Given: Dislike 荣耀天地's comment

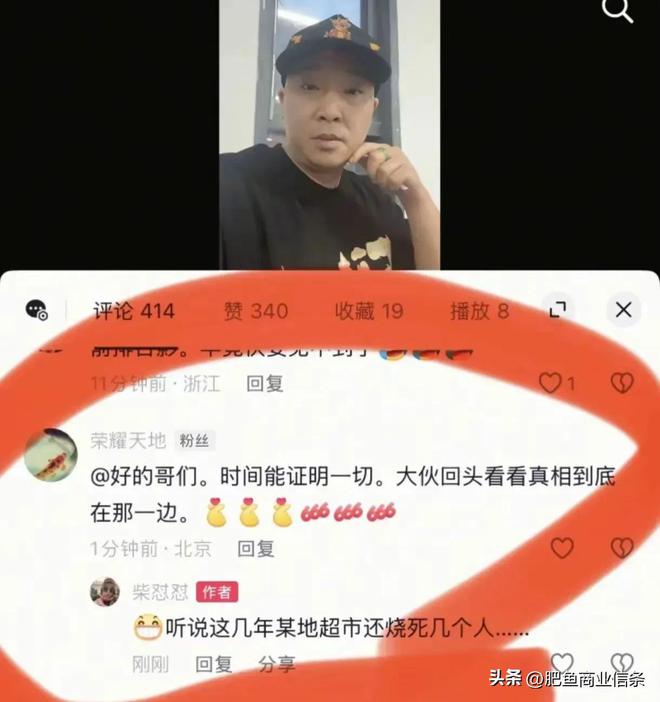Looking at the screenshot, I should point(622,548).
